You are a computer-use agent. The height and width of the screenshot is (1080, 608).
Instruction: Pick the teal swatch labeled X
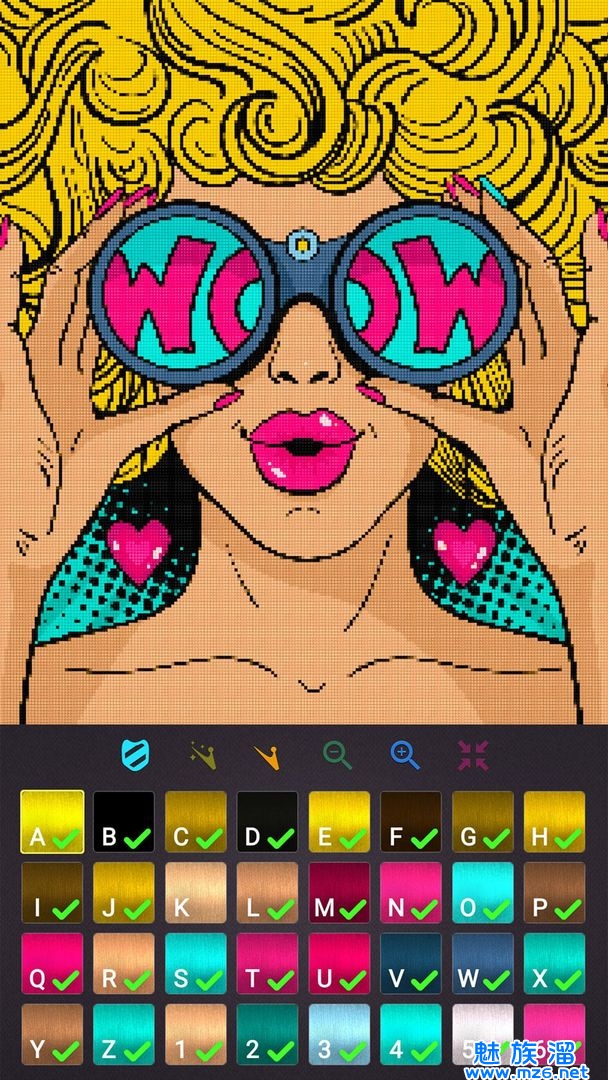click(554, 964)
